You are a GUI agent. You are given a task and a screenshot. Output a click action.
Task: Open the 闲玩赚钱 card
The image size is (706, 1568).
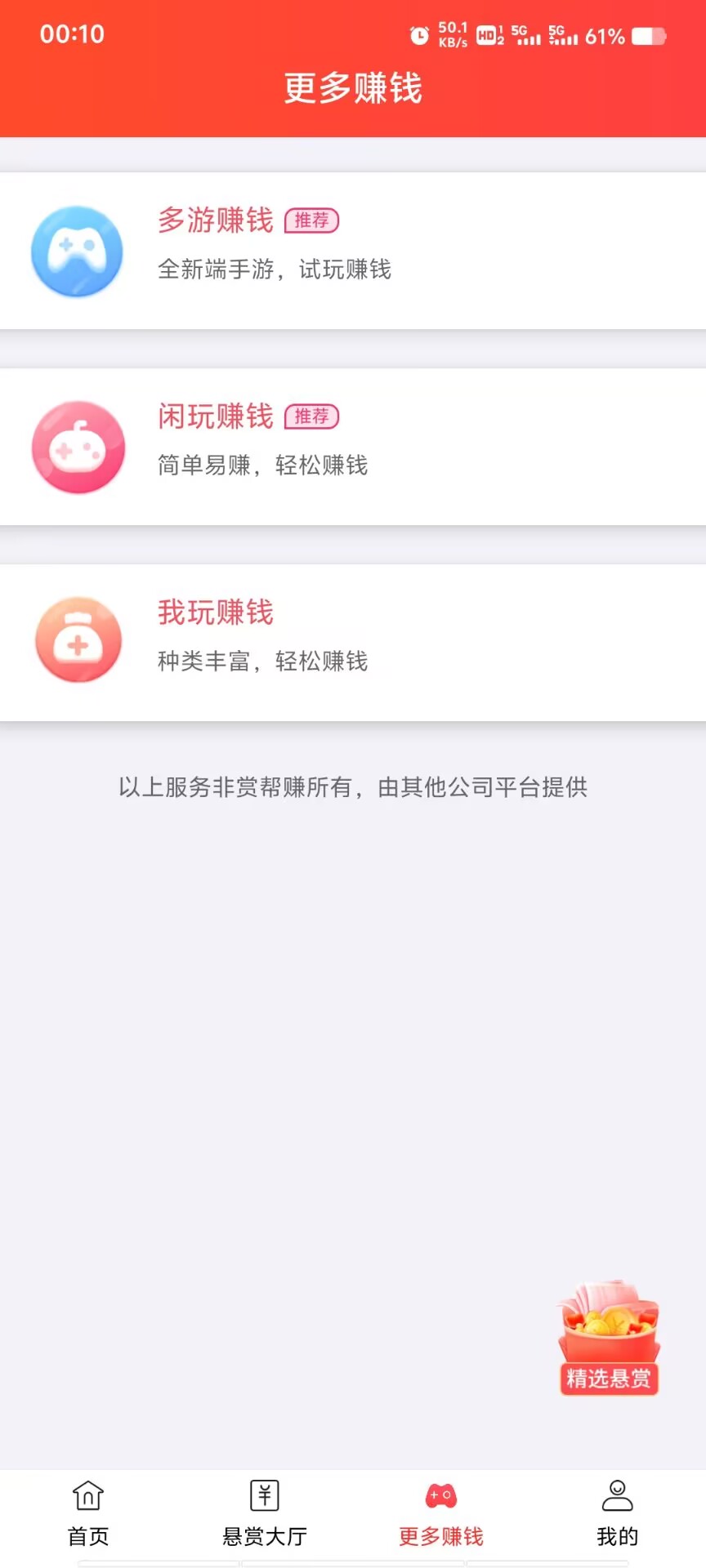click(x=353, y=447)
